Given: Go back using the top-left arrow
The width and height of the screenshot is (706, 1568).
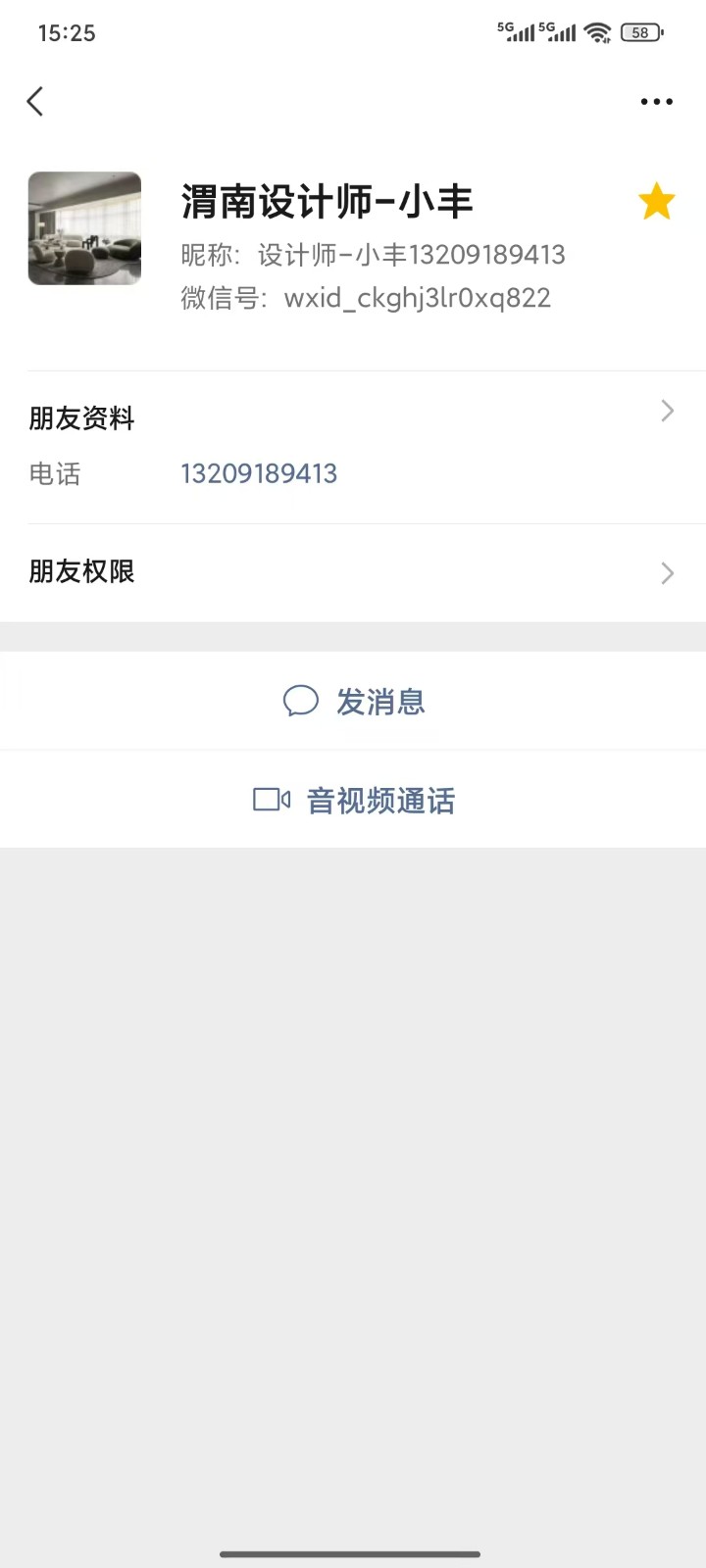Looking at the screenshot, I should click(x=35, y=101).
